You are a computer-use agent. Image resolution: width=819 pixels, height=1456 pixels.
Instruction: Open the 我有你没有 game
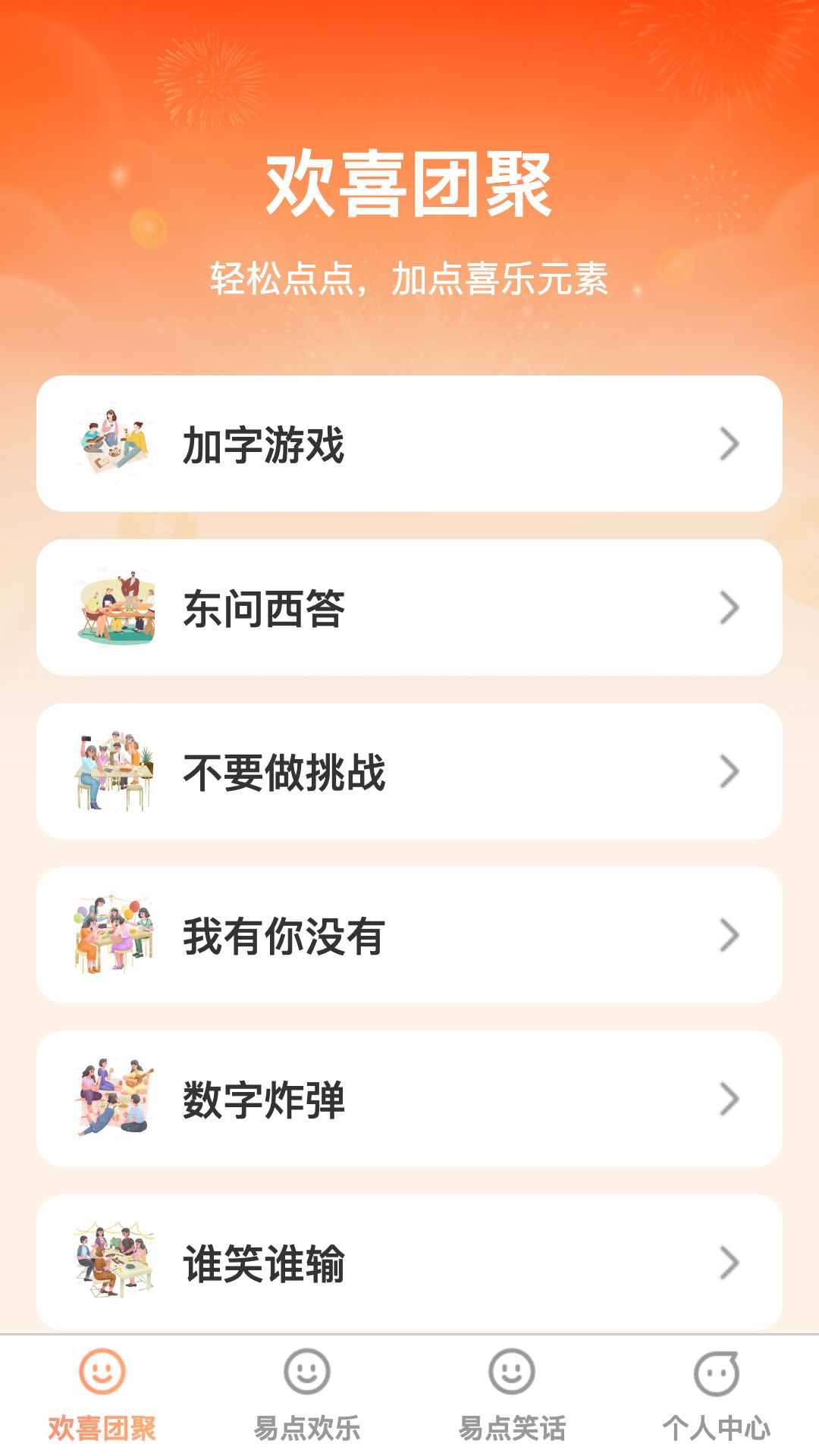409,935
